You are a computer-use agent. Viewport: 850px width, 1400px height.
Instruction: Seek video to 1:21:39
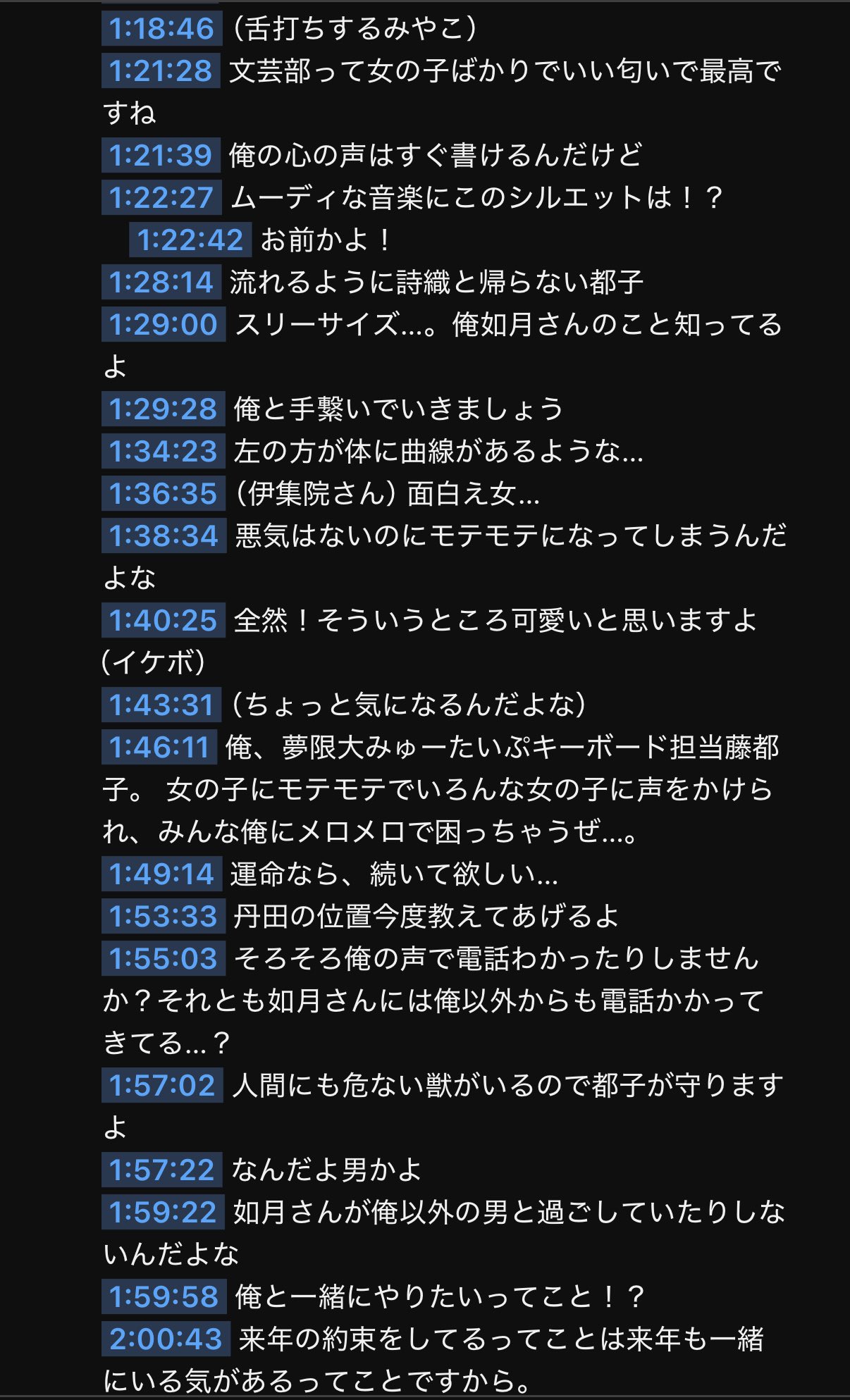(161, 156)
